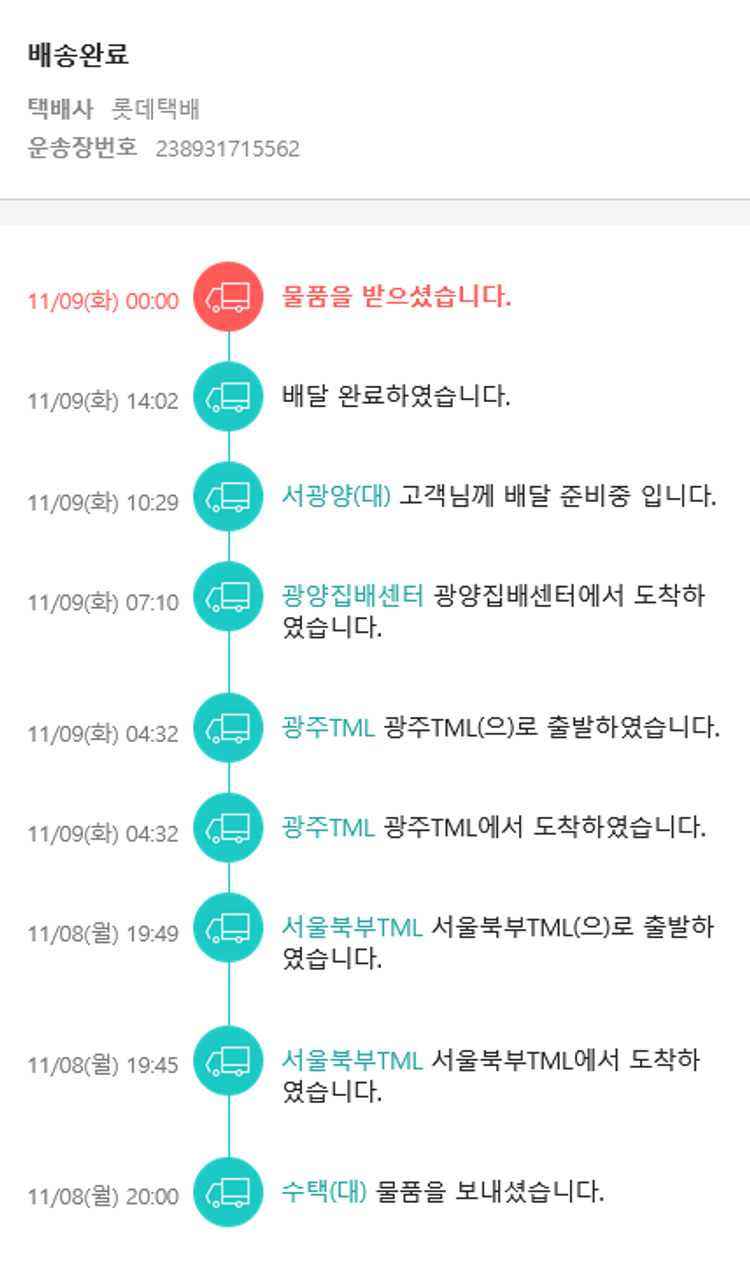The height and width of the screenshot is (1272, 750).
Task: Open 광주TML link in the 출발하였습니다 row
Action: tap(328, 727)
